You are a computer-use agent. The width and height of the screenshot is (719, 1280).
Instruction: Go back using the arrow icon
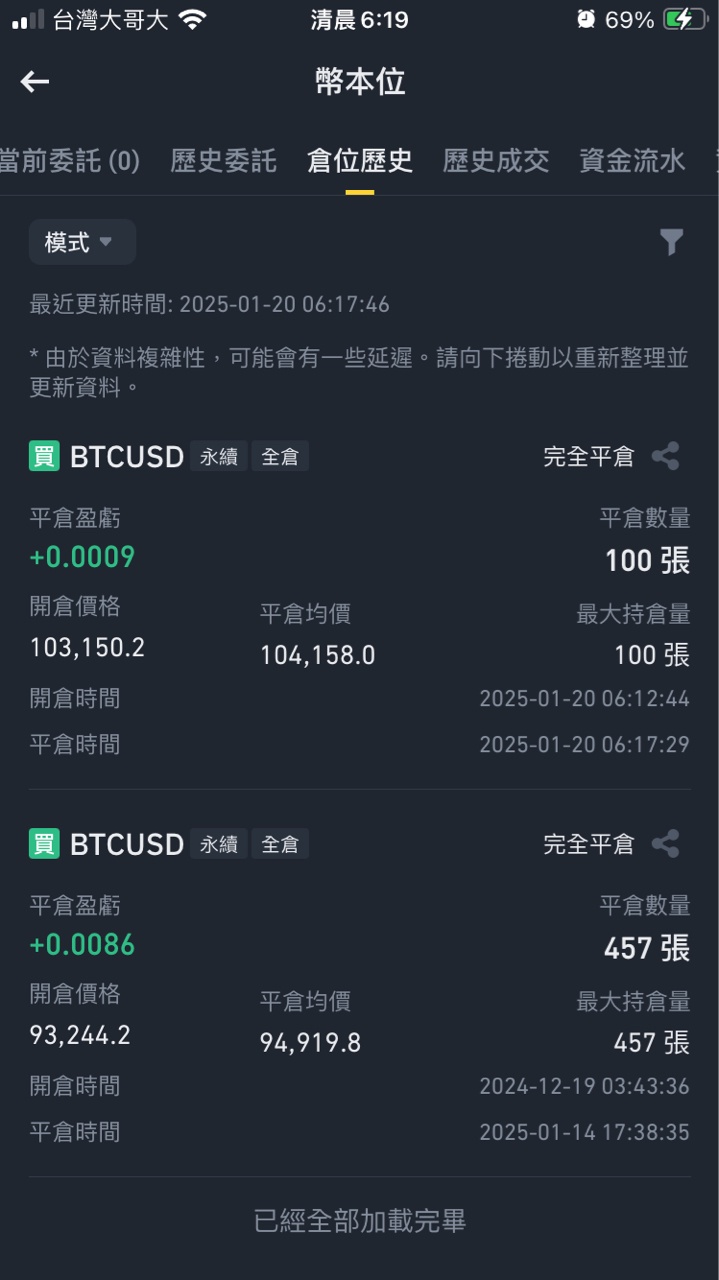tap(35, 82)
